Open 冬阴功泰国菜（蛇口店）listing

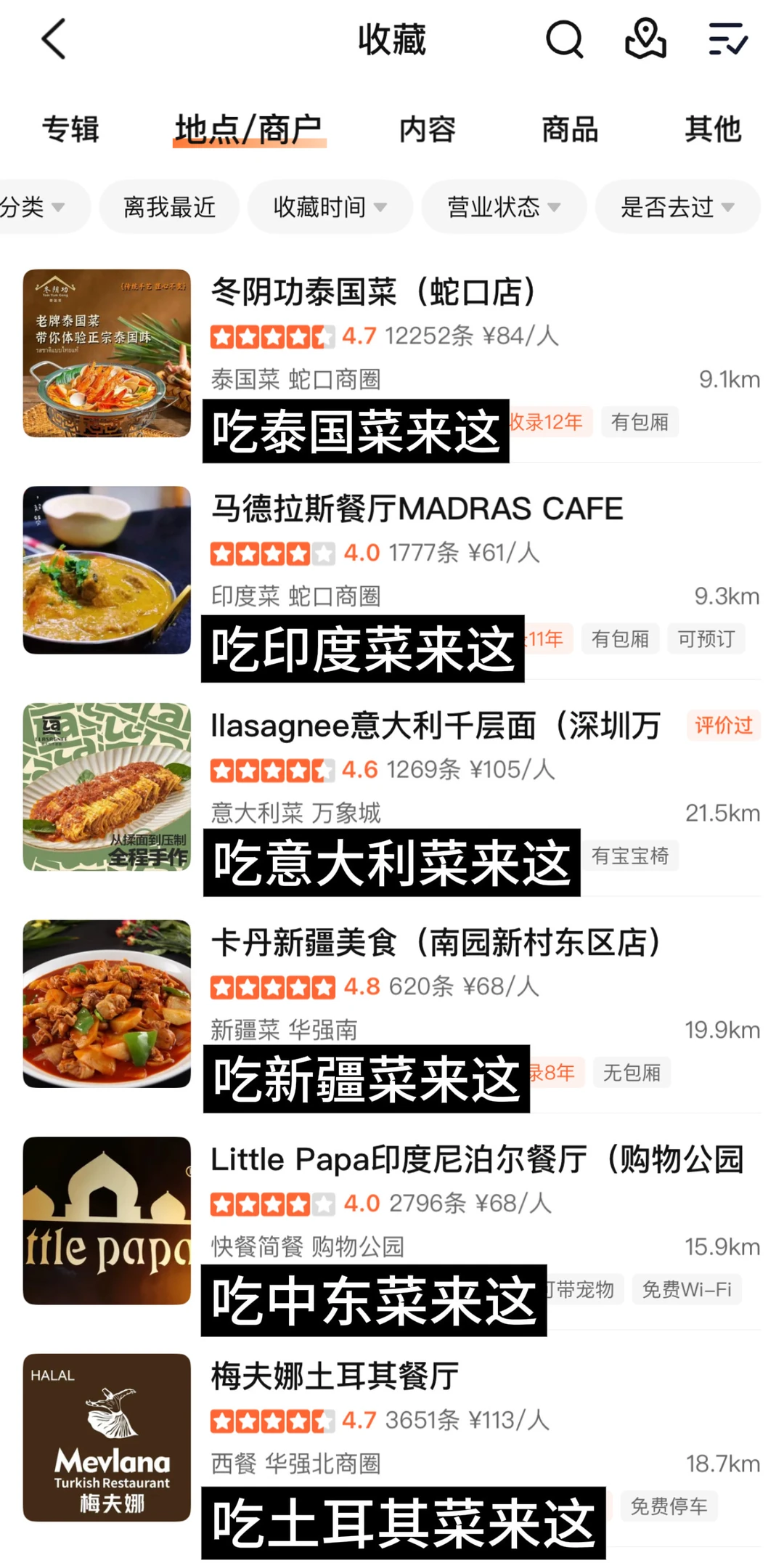click(375, 292)
